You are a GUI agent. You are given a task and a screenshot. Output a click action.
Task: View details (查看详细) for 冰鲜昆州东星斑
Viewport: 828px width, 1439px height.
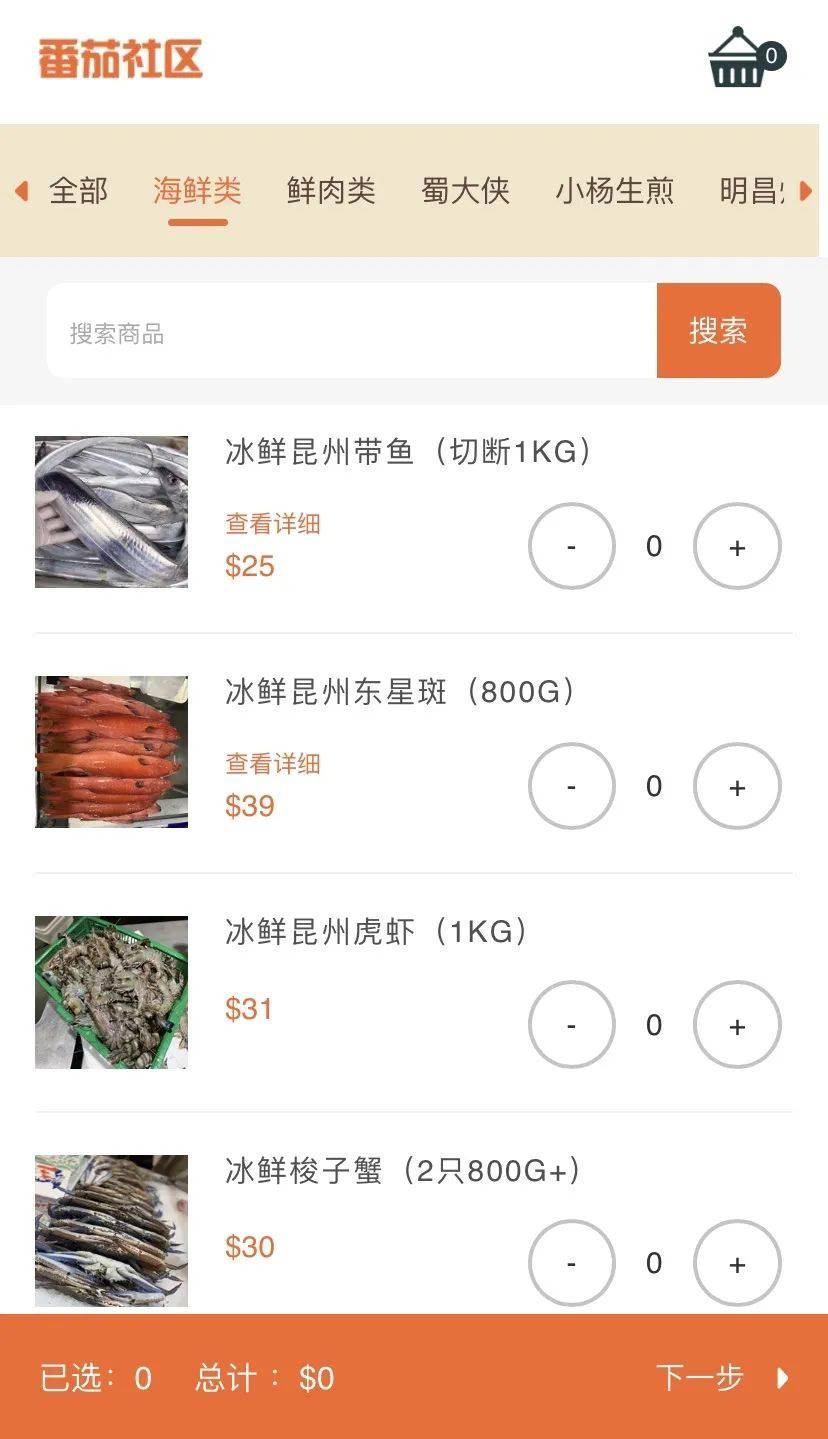(273, 764)
